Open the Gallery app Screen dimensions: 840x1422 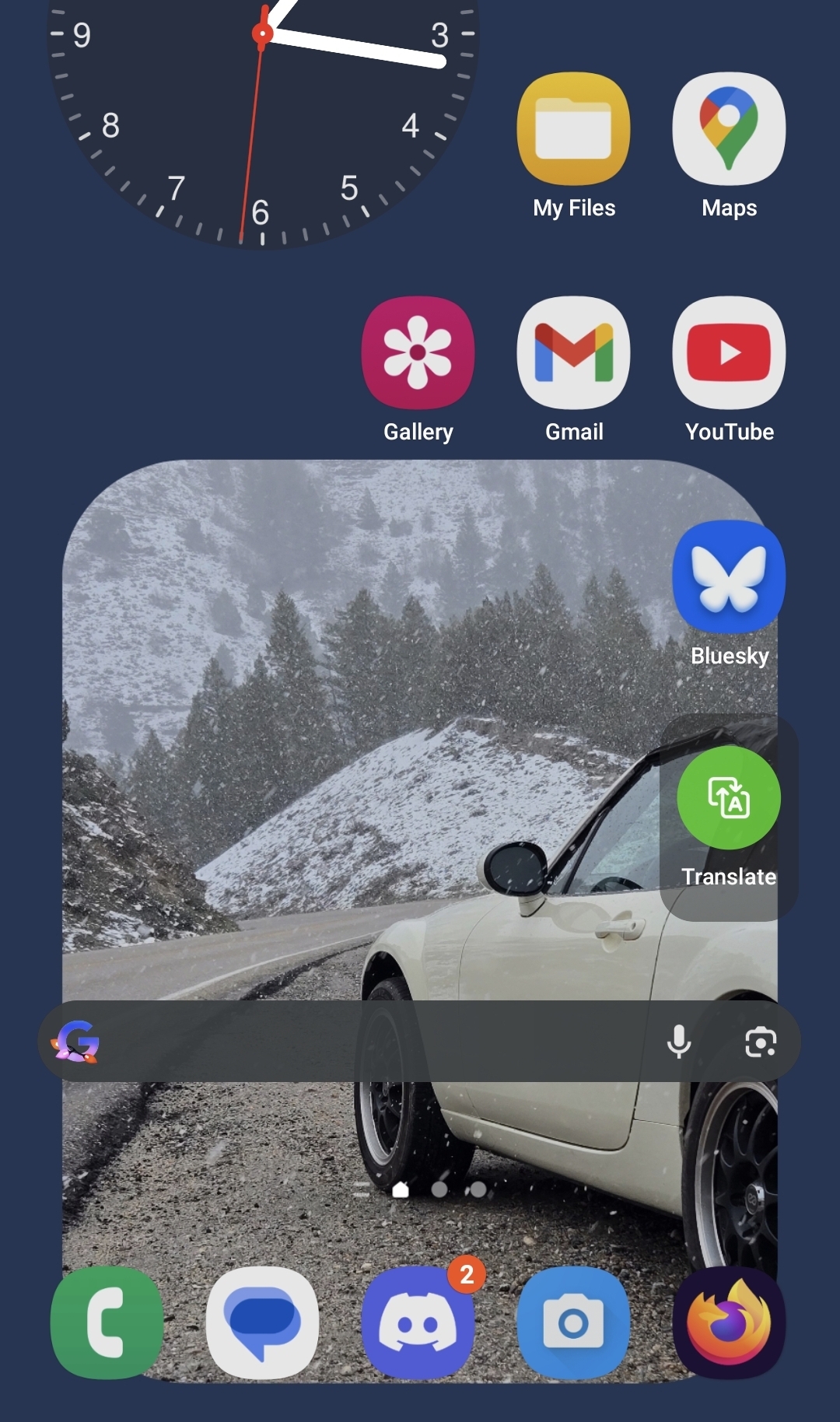click(x=418, y=352)
